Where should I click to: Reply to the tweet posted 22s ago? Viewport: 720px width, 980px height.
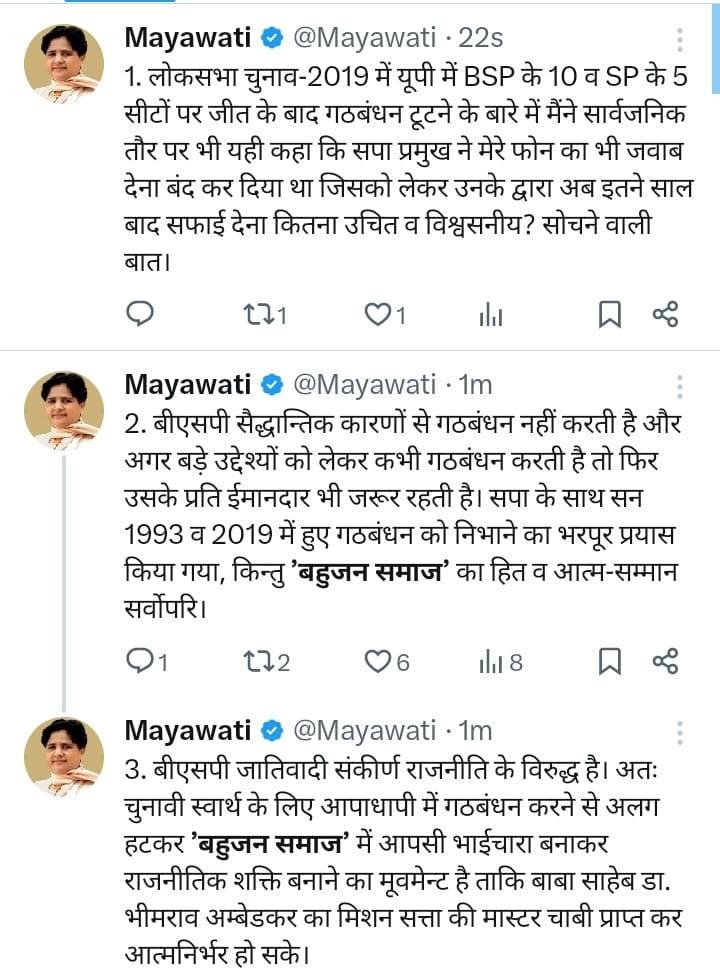pyautogui.click(x=141, y=315)
